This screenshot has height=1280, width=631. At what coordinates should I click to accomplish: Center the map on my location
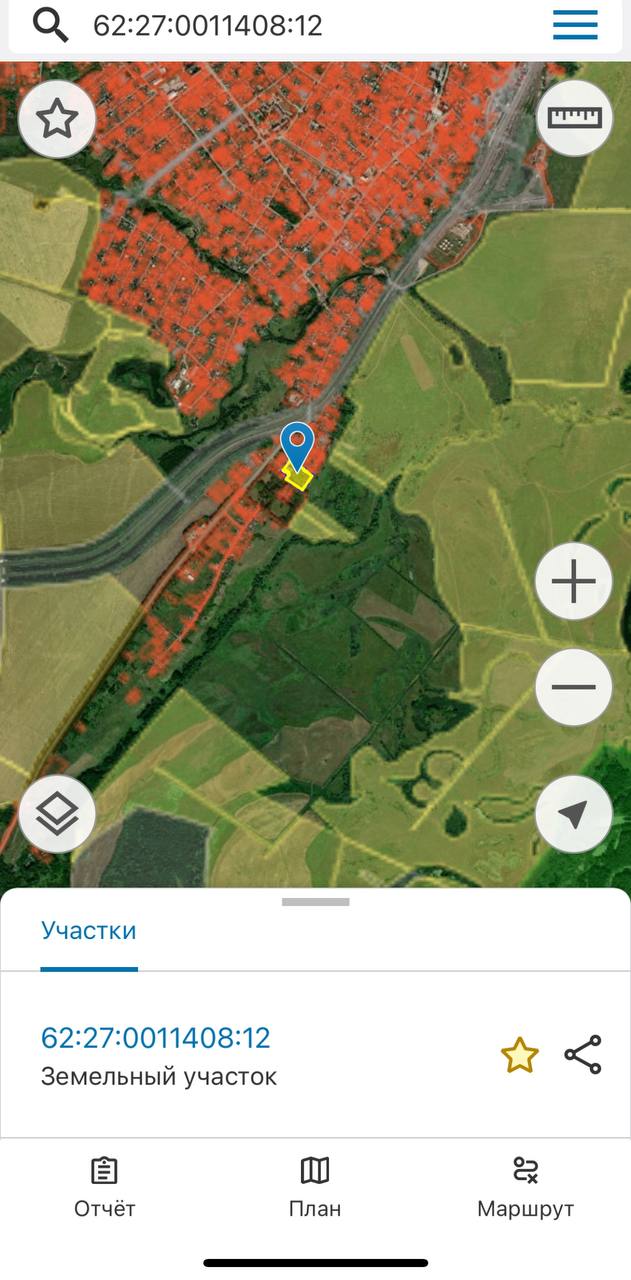574,814
